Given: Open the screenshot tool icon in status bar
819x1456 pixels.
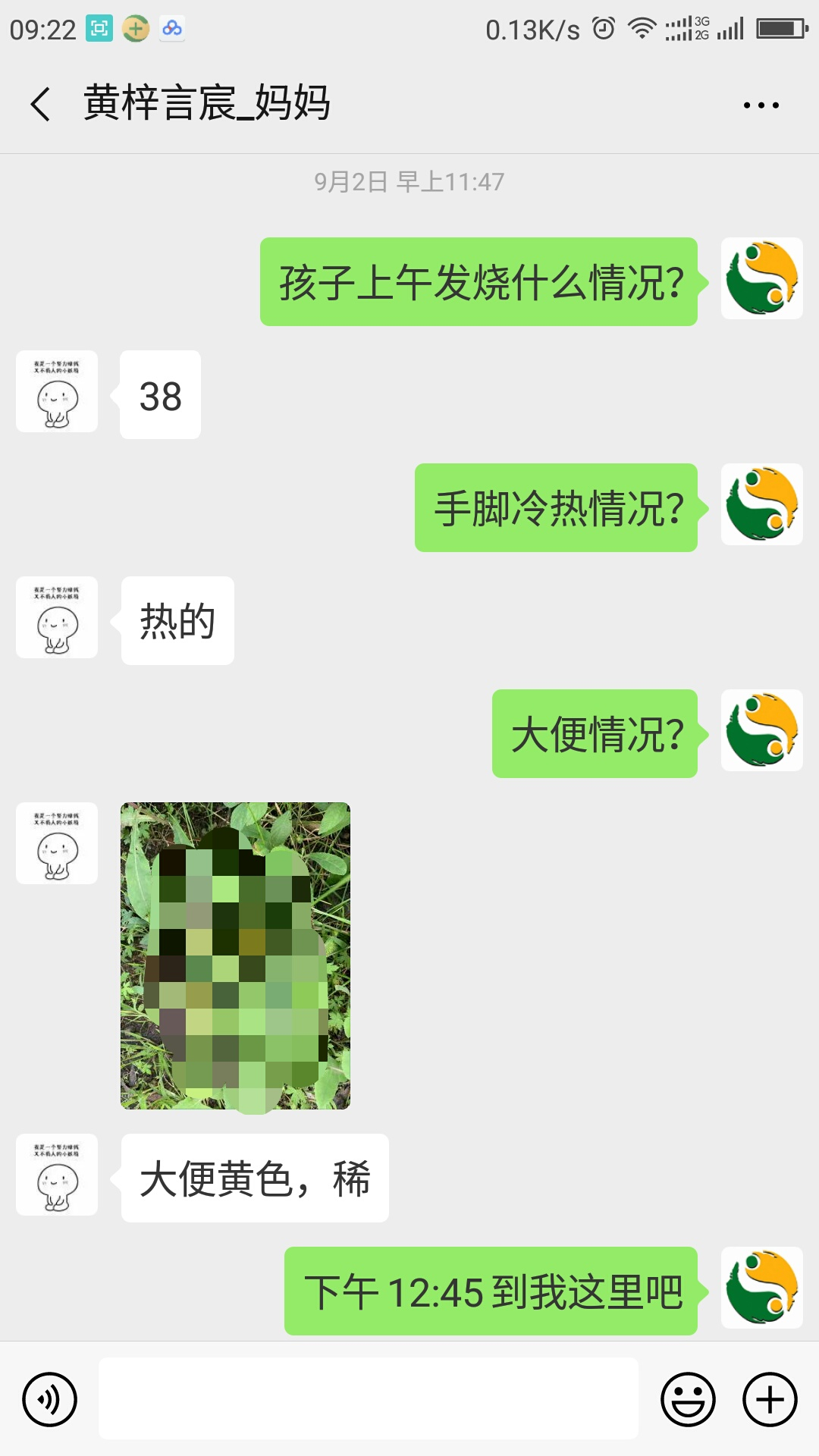Looking at the screenshot, I should click(x=99, y=28).
